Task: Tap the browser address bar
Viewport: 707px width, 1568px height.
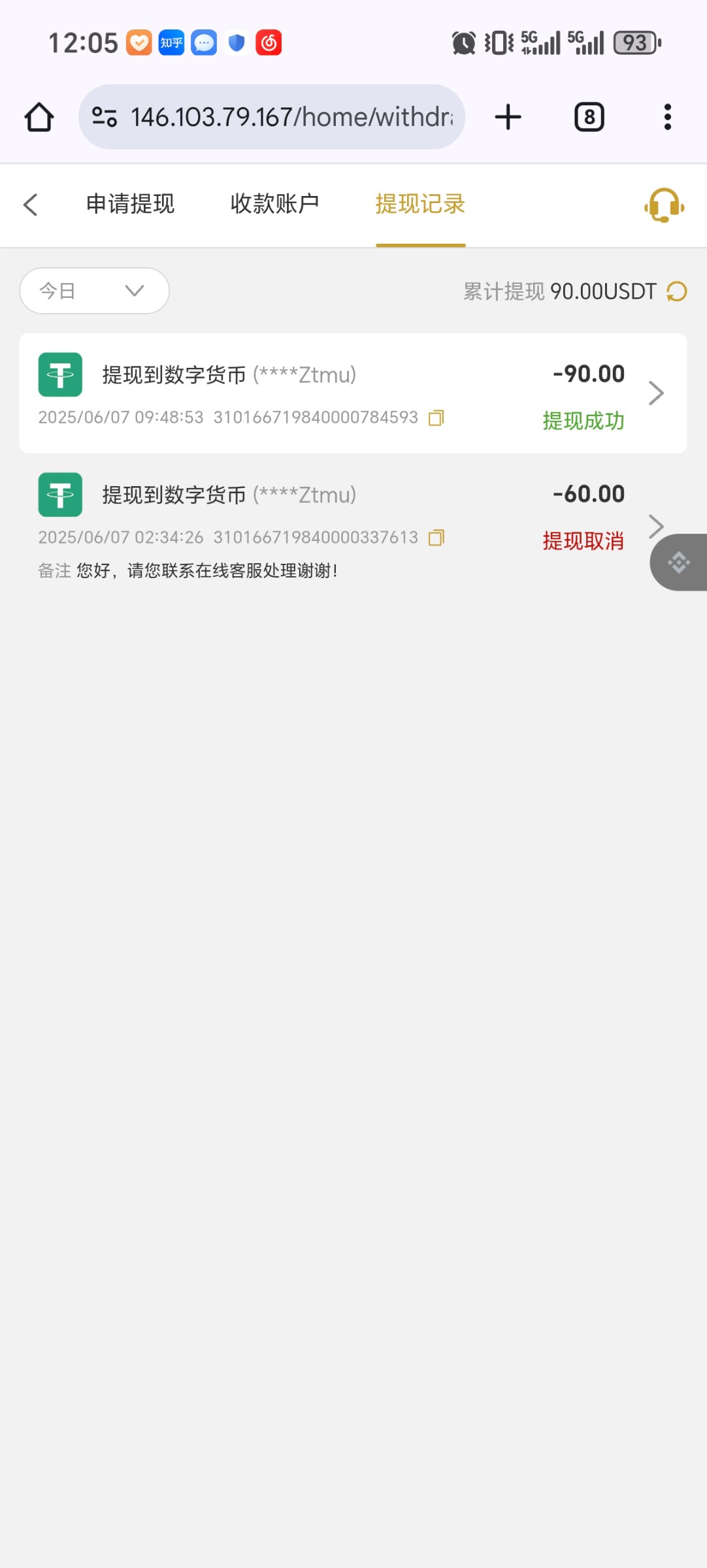Action: tap(272, 117)
